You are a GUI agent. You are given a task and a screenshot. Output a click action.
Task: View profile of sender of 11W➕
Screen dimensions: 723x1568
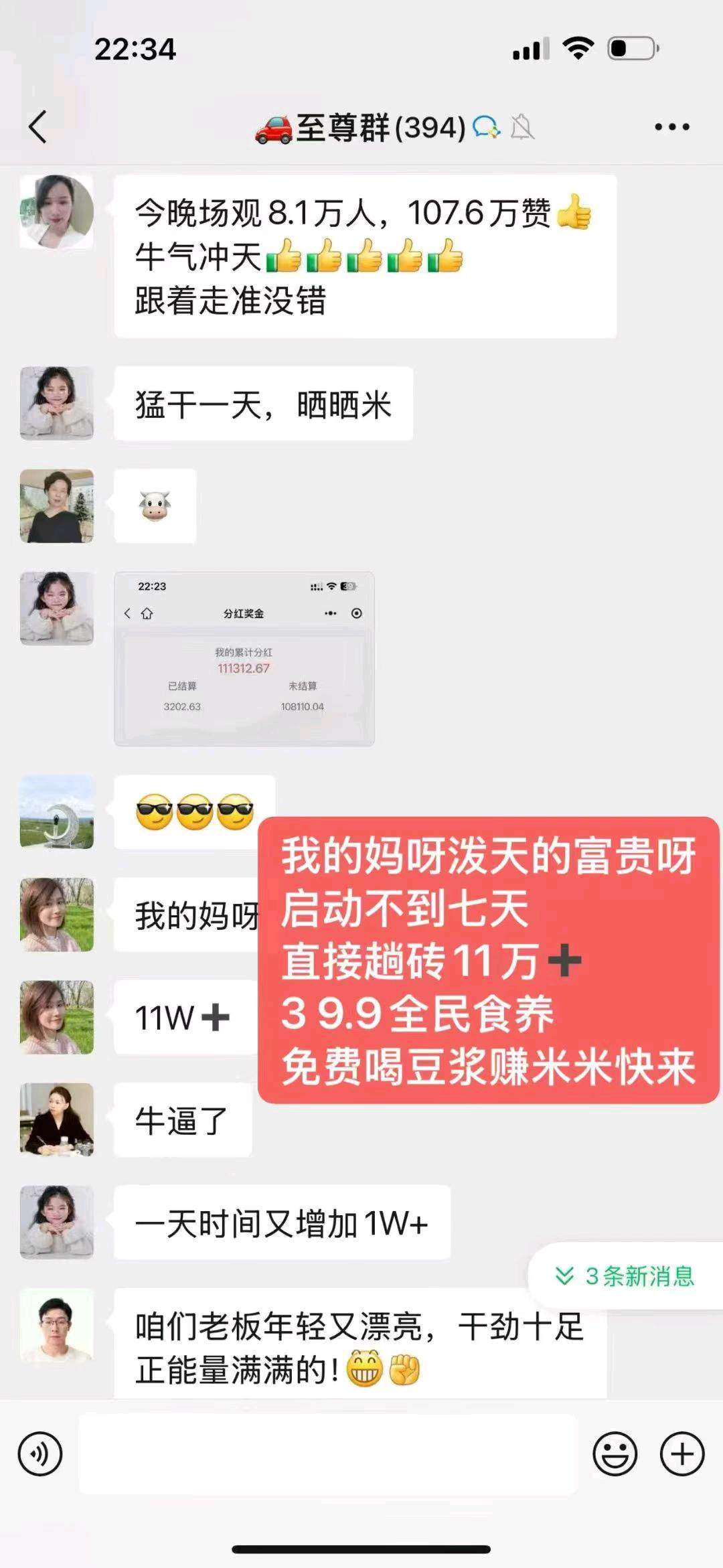point(57,1017)
